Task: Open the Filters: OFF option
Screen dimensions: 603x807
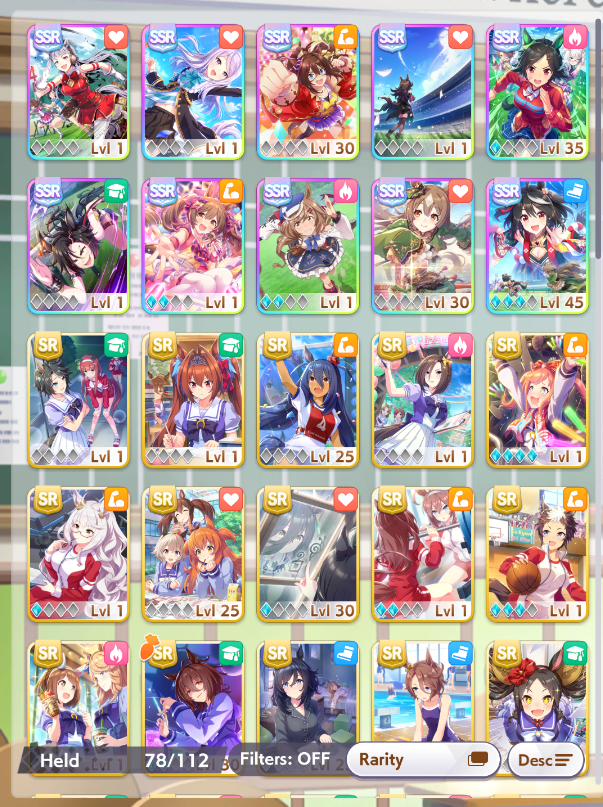Action: click(x=285, y=759)
